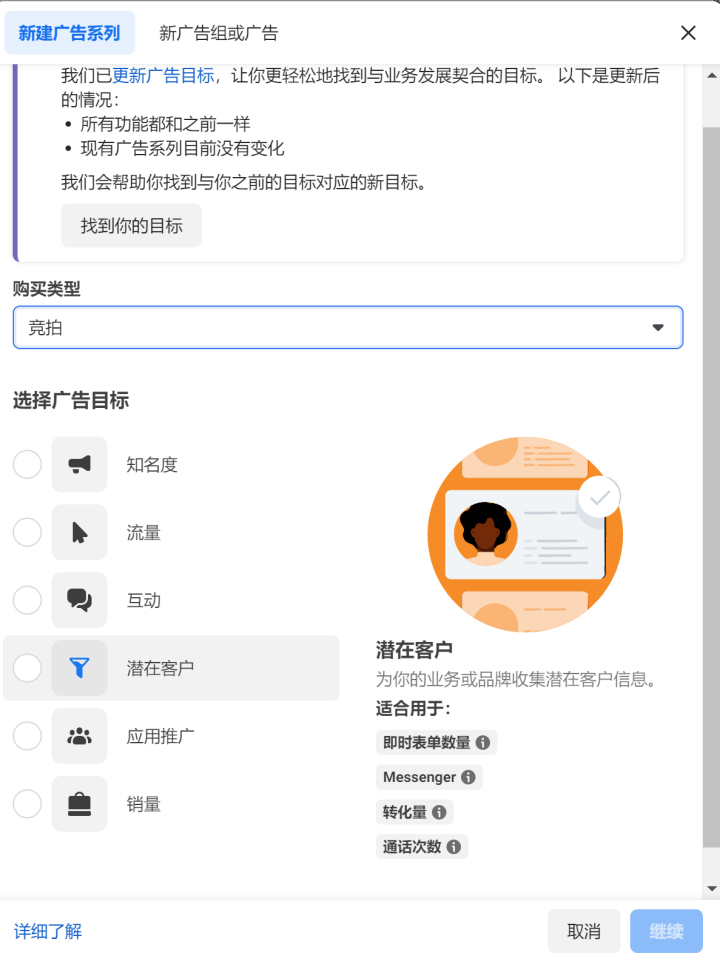Select the 流量 ad objective

27,533
